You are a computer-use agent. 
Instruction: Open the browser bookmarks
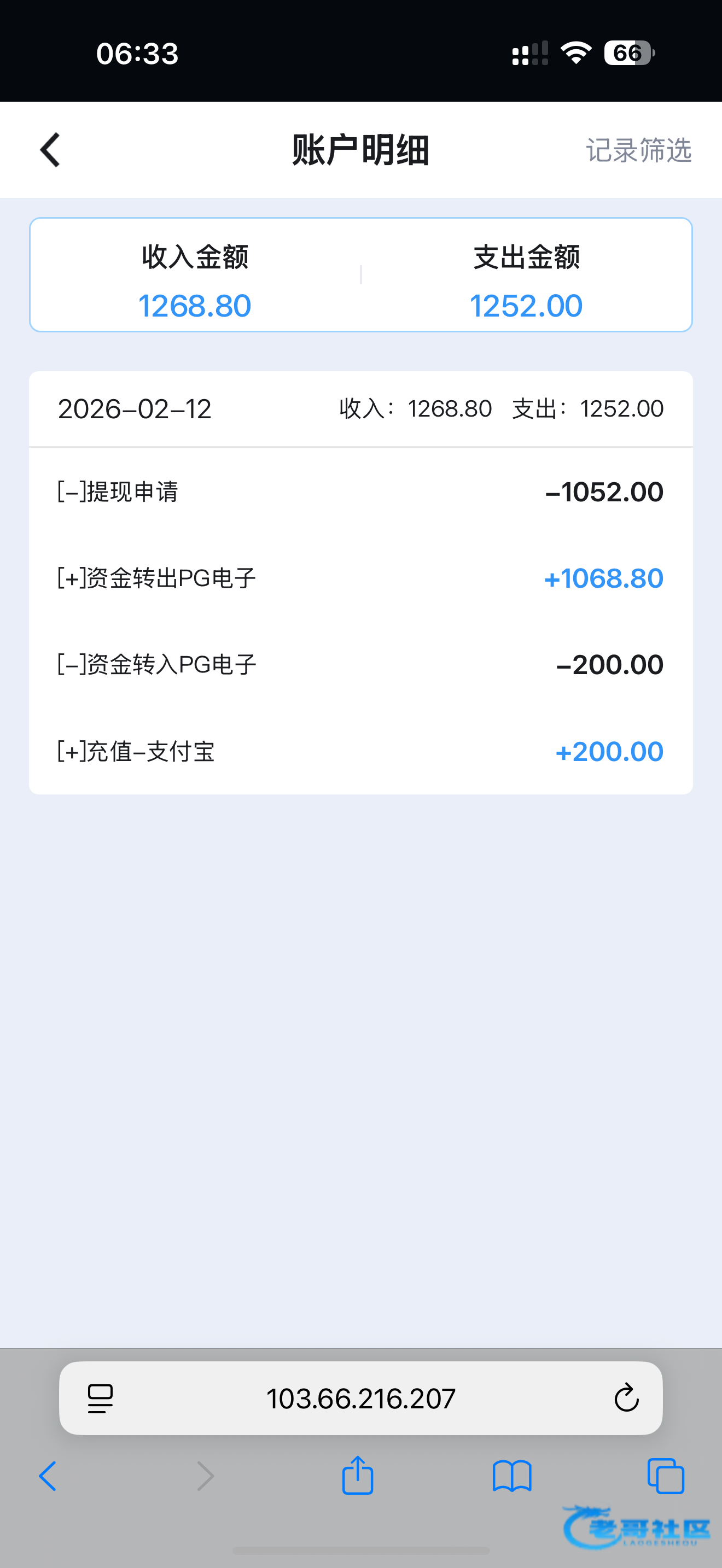[512, 1476]
